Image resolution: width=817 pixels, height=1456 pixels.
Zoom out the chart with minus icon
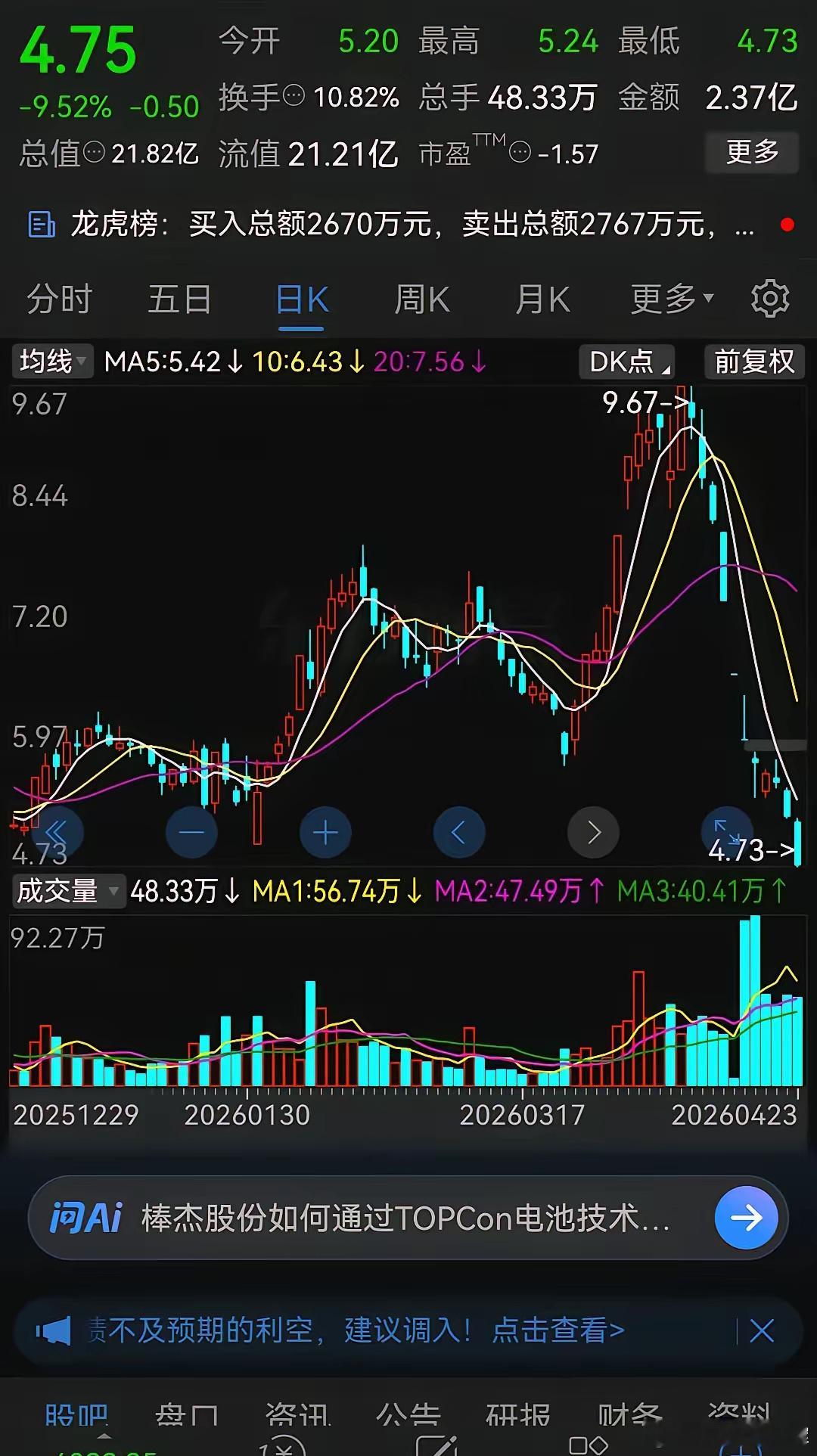[x=191, y=832]
